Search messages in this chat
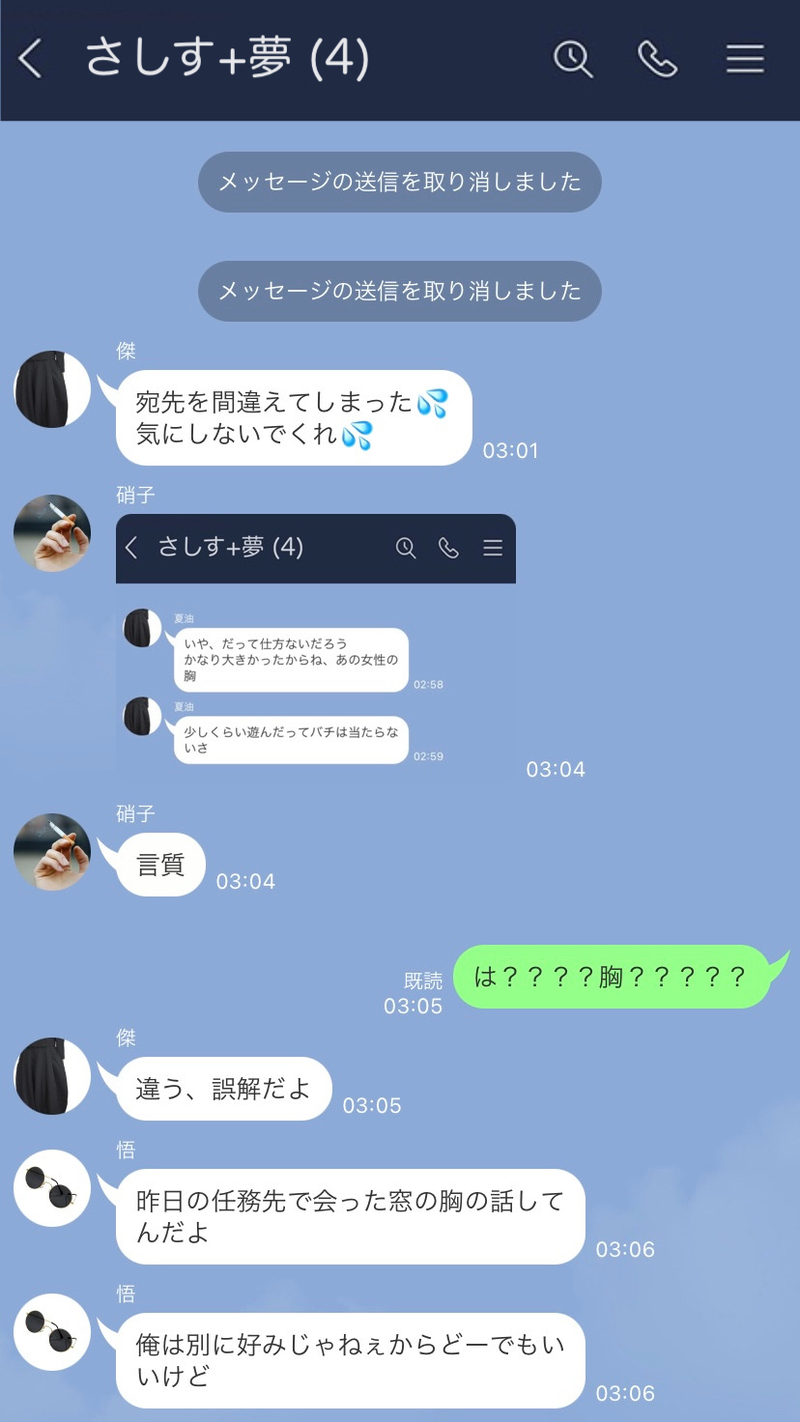The image size is (800, 1422). click(x=573, y=60)
